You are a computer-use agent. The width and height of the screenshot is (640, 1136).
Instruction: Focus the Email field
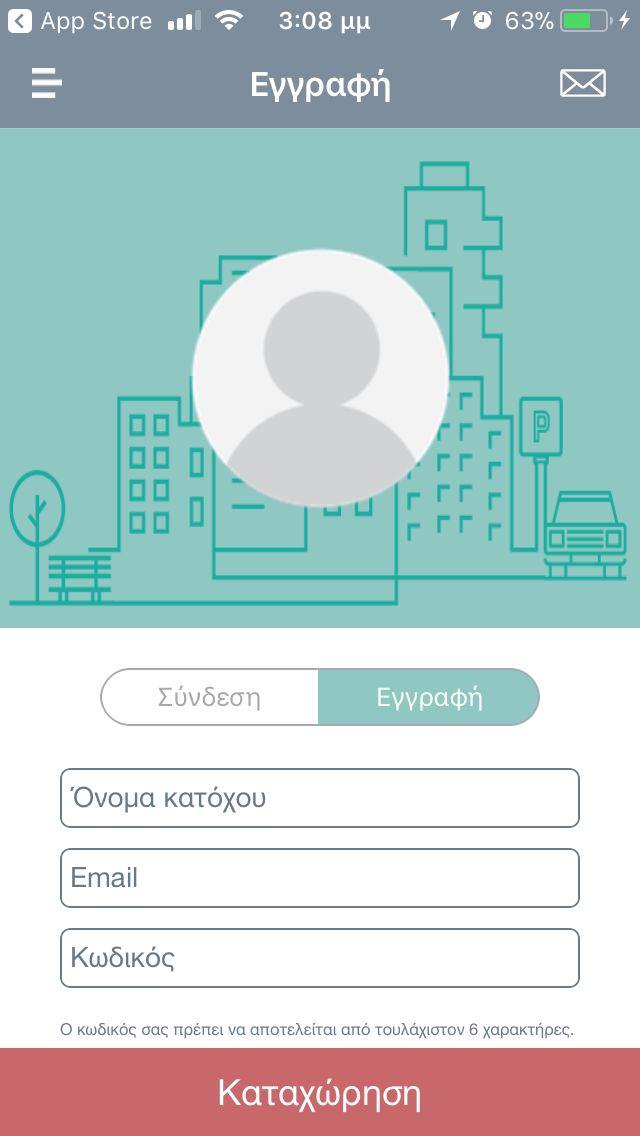pos(320,878)
